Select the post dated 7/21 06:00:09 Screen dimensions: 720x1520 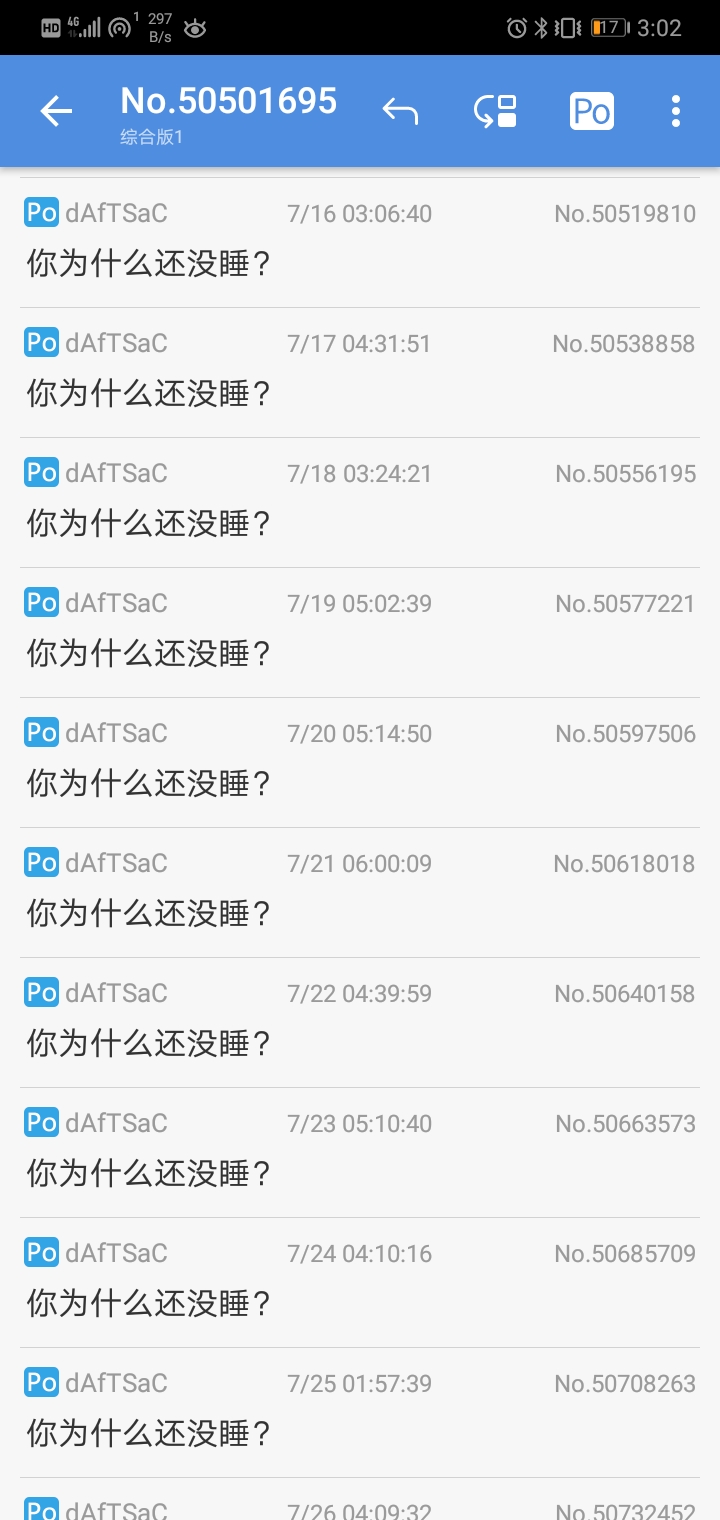click(360, 893)
